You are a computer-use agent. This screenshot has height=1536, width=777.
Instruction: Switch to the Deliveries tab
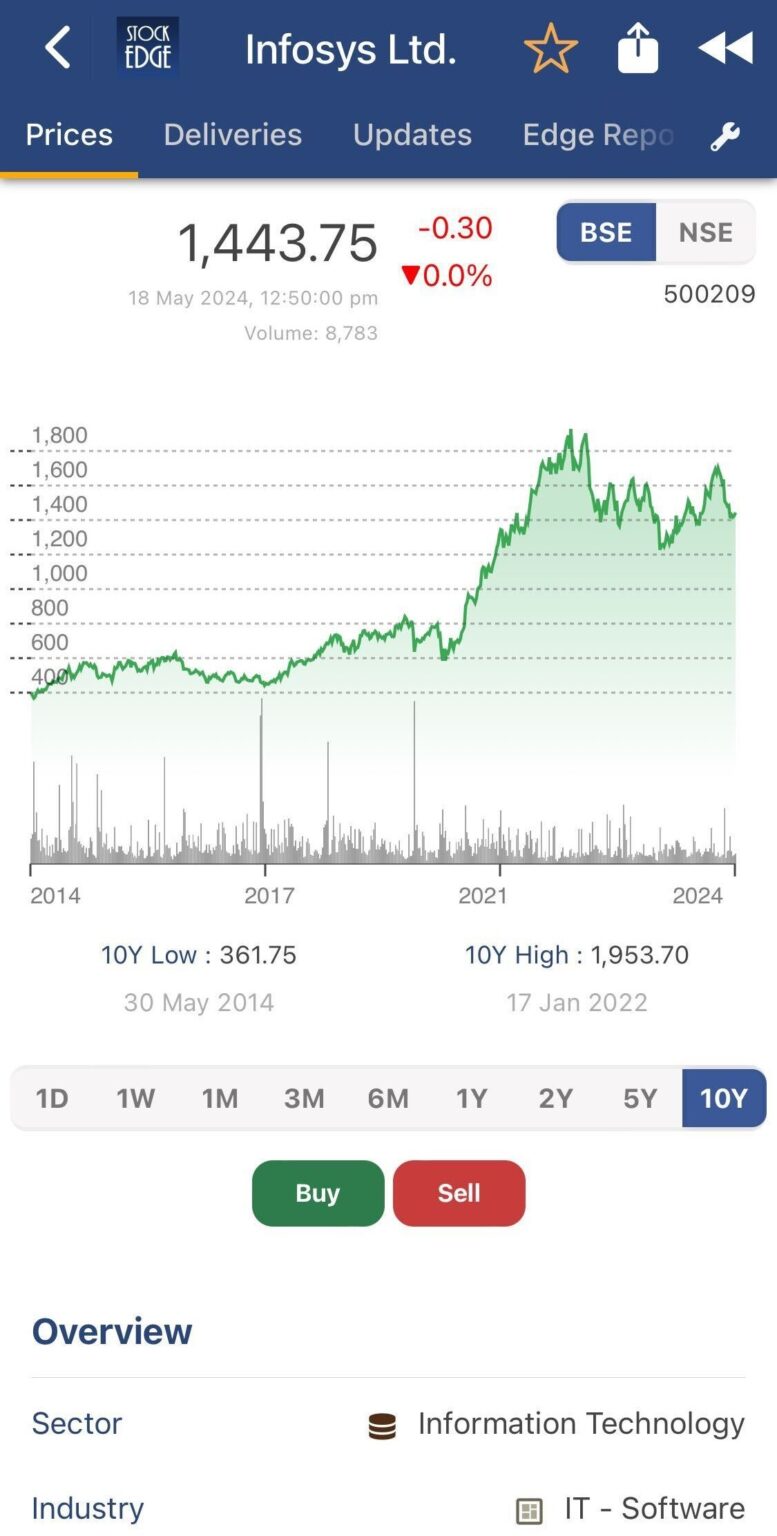pos(232,135)
